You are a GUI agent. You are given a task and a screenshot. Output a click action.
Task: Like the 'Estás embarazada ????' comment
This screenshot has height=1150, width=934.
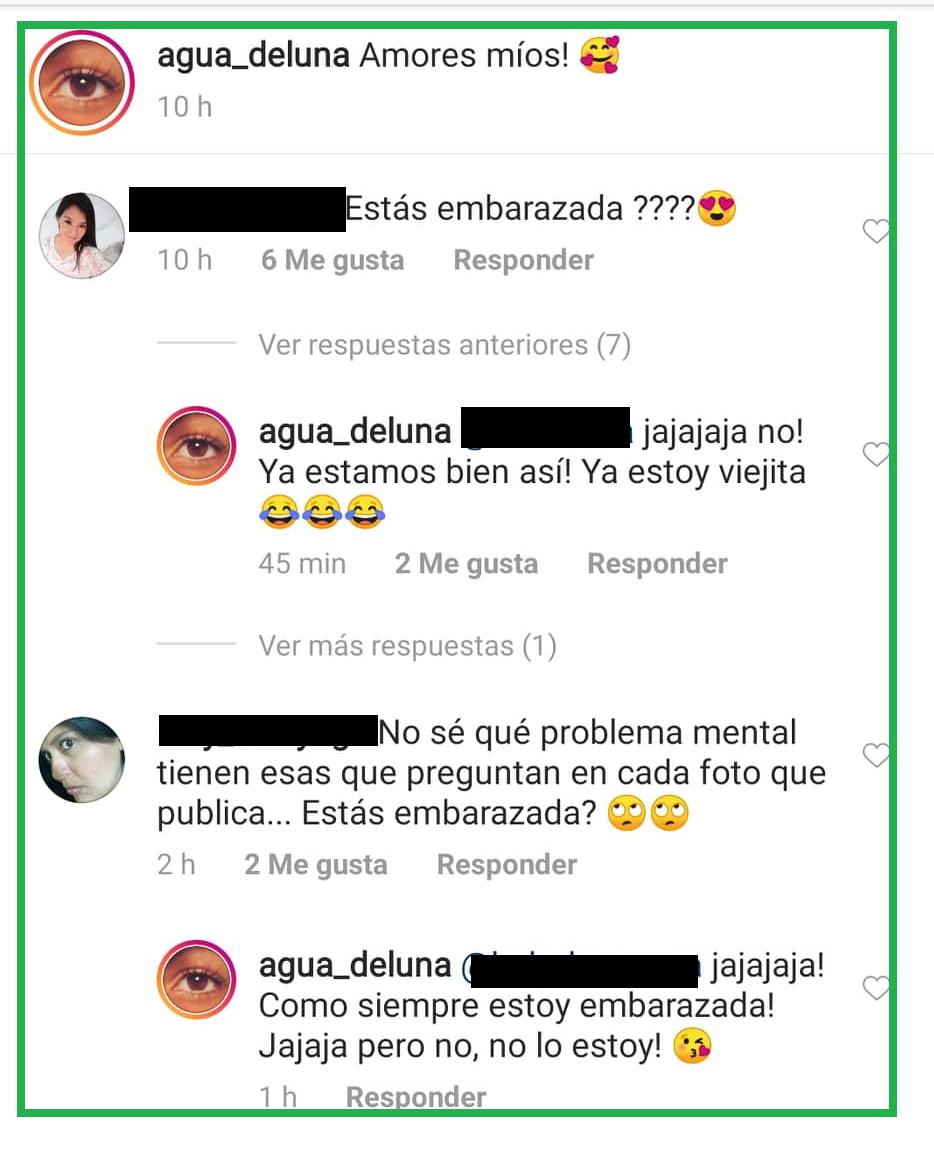[875, 232]
